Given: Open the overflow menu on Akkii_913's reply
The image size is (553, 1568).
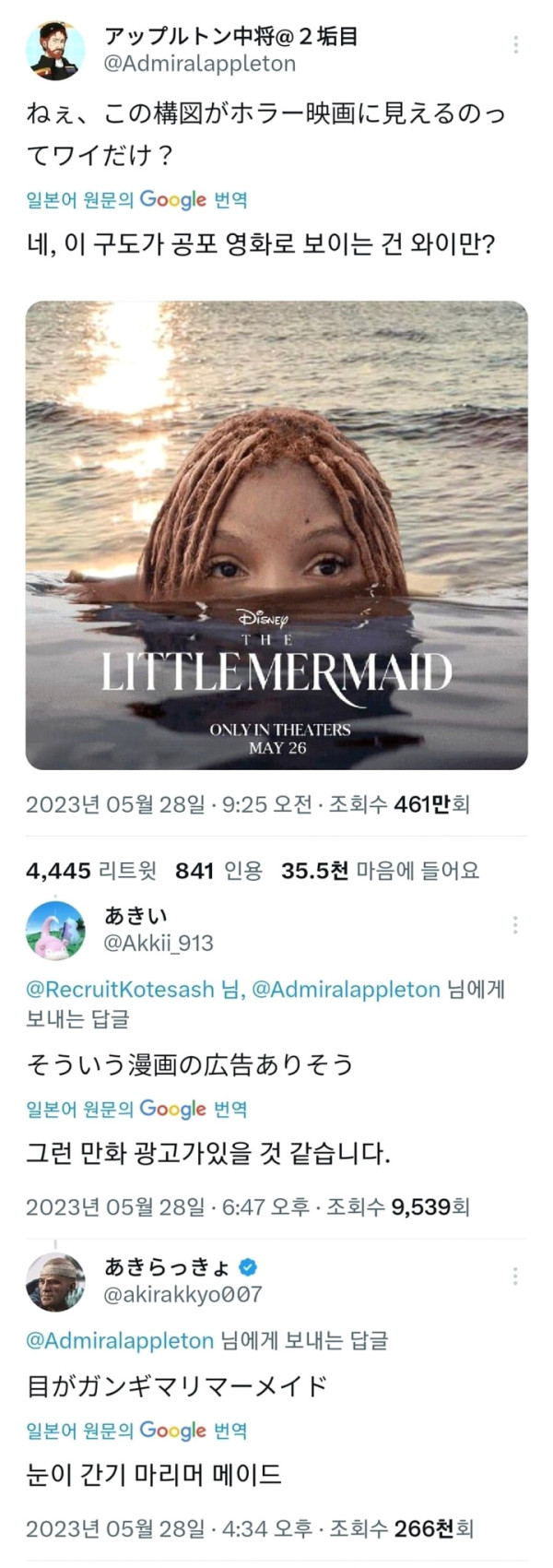Looking at the screenshot, I should click(x=515, y=925).
